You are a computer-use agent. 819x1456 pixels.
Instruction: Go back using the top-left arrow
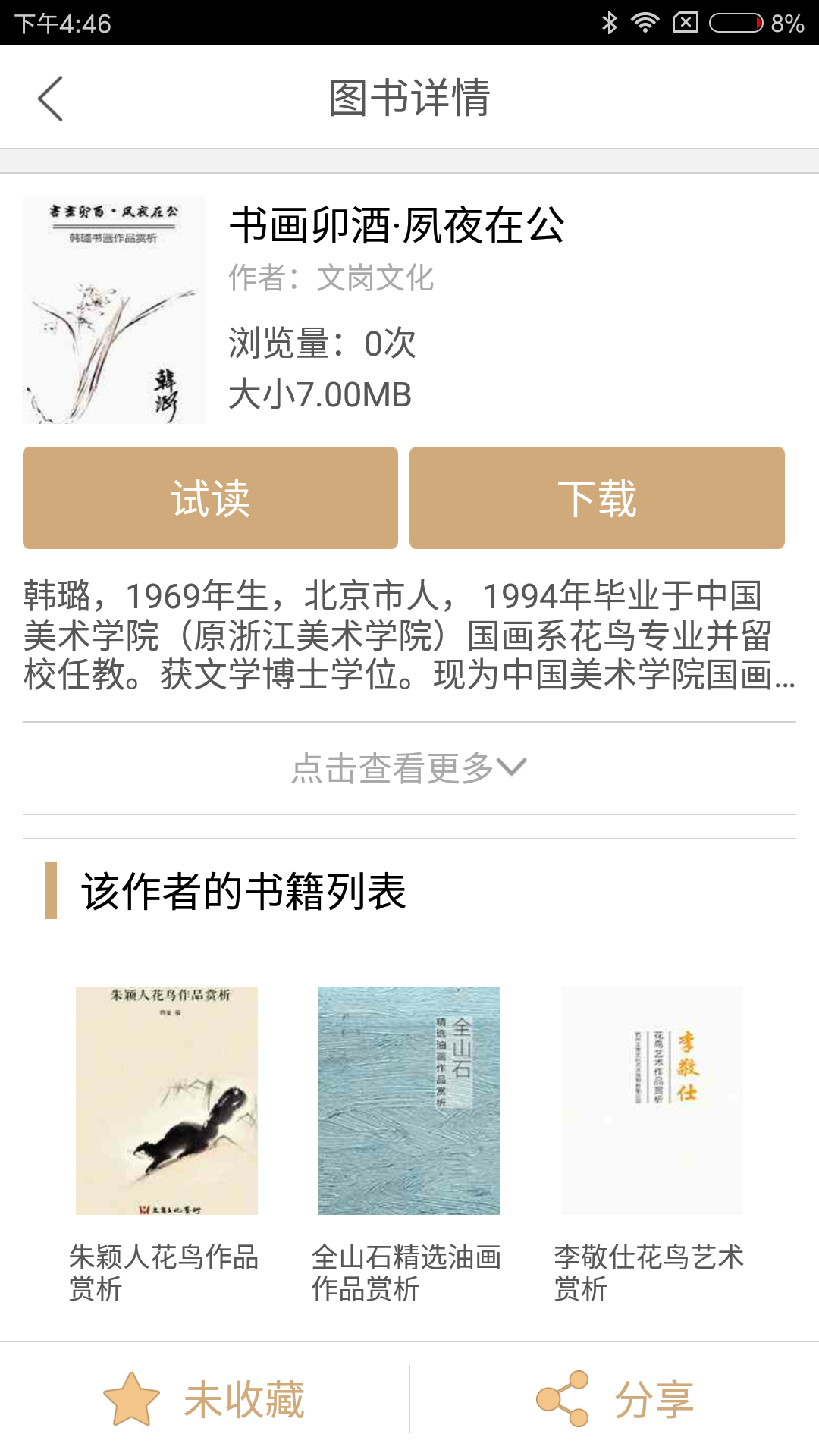(50, 99)
